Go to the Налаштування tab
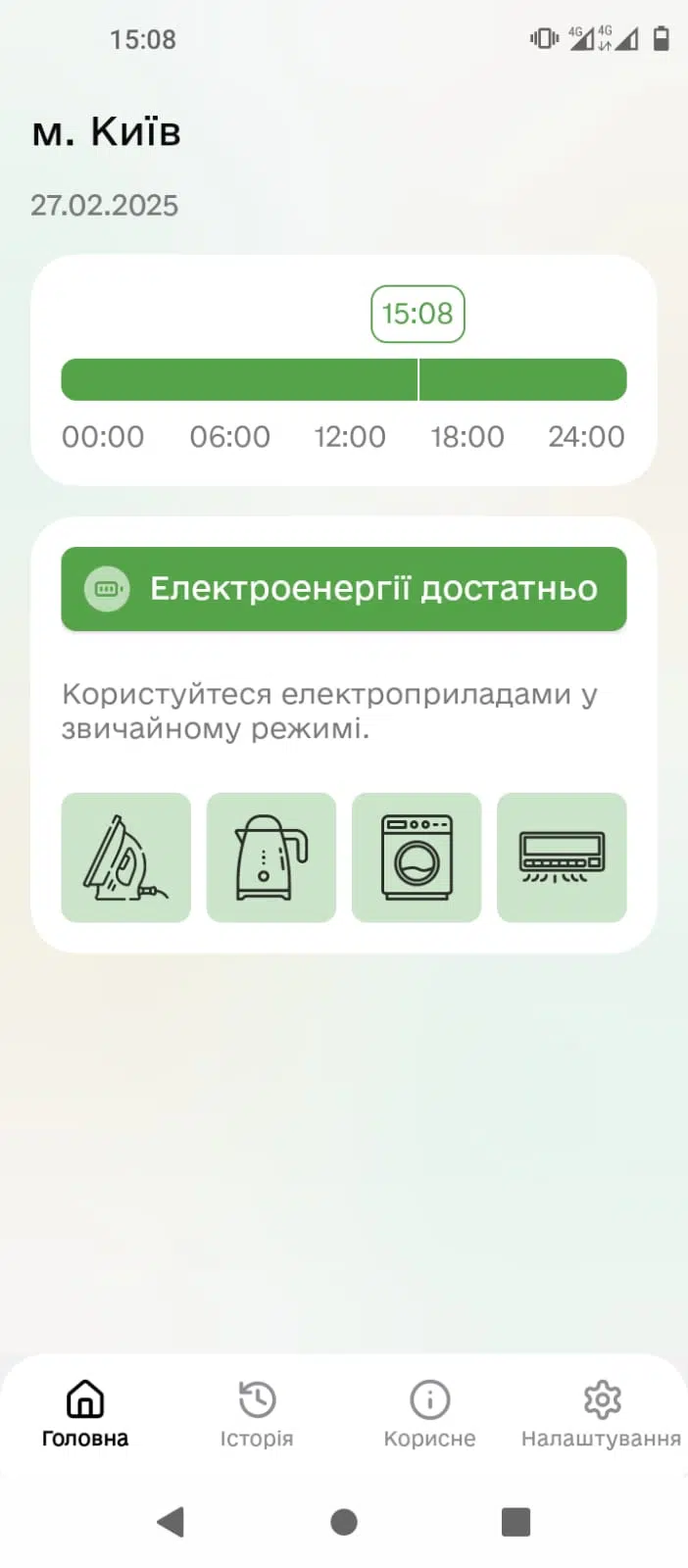 pyautogui.click(x=601, y=1414)
